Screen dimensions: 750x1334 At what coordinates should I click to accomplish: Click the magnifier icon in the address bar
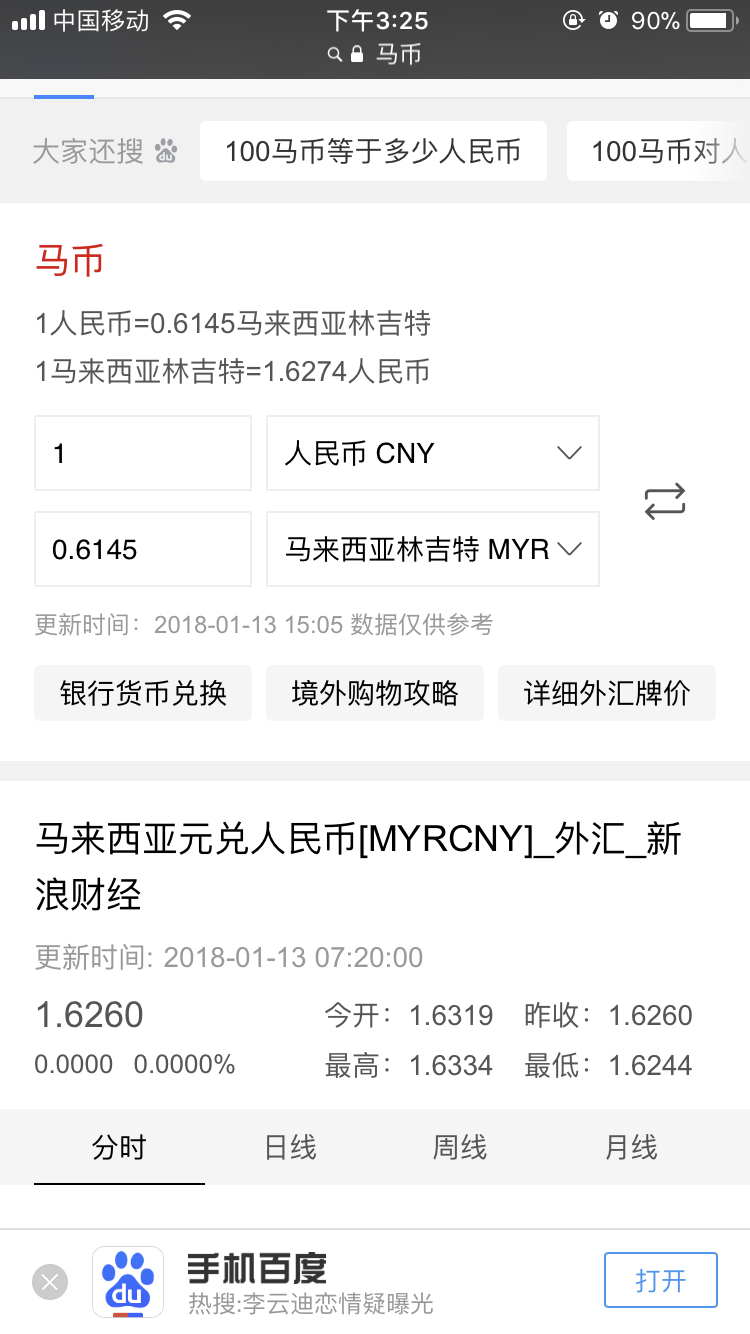point(333,57)
